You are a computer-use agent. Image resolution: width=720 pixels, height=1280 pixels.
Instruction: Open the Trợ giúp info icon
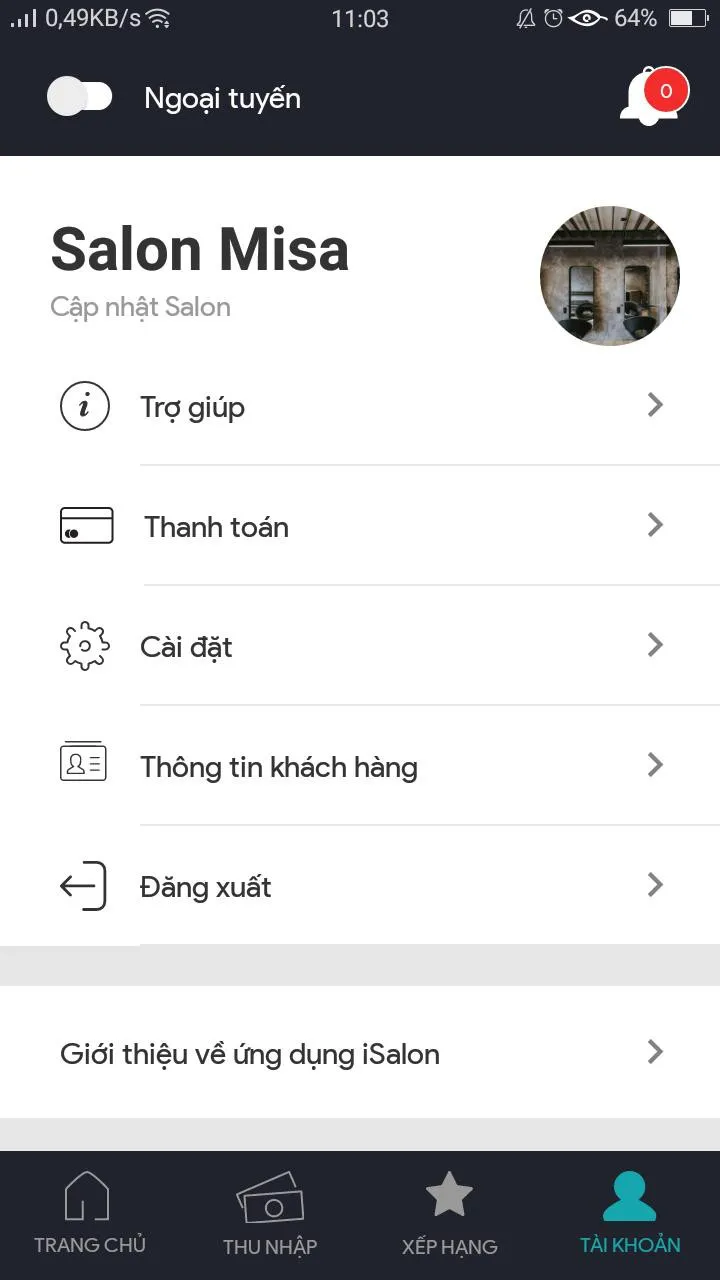84,406
